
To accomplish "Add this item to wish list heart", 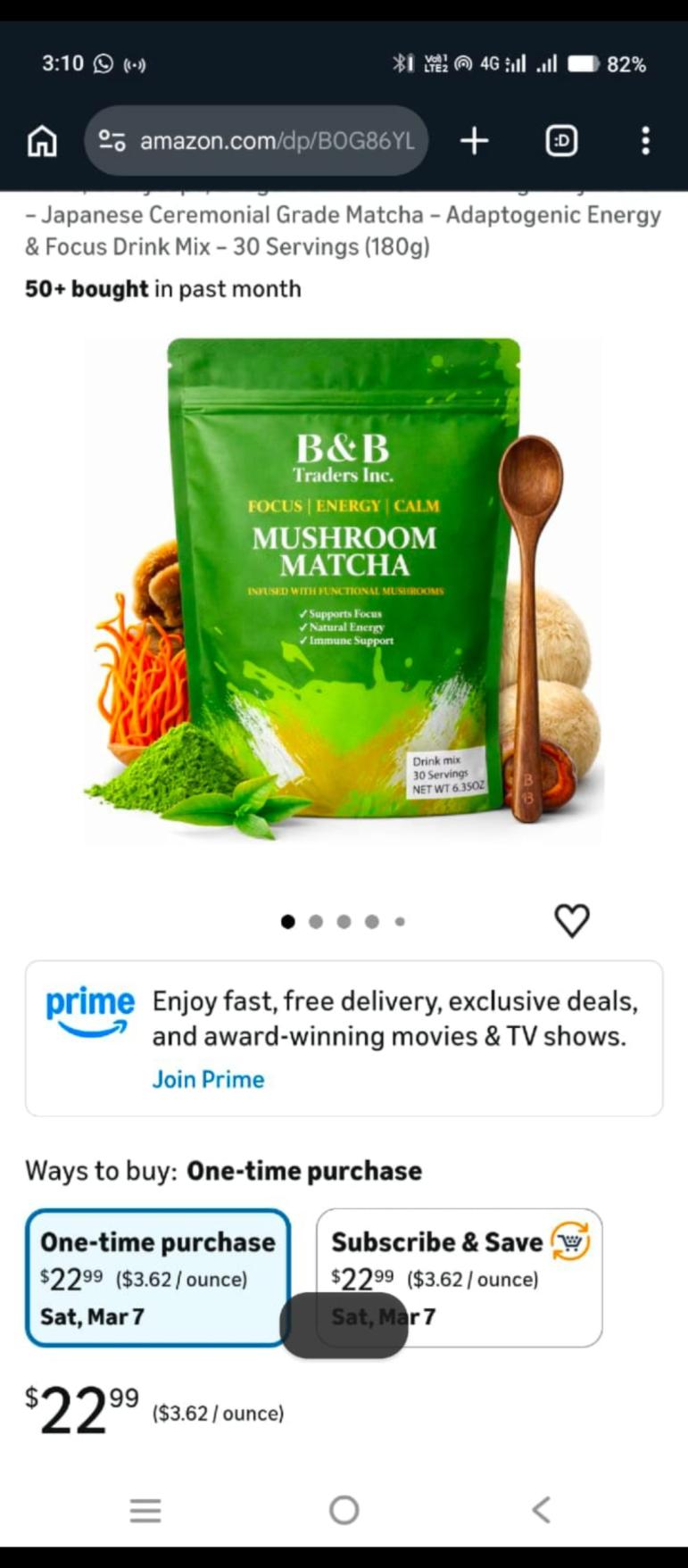I will (x=572, y=920).
